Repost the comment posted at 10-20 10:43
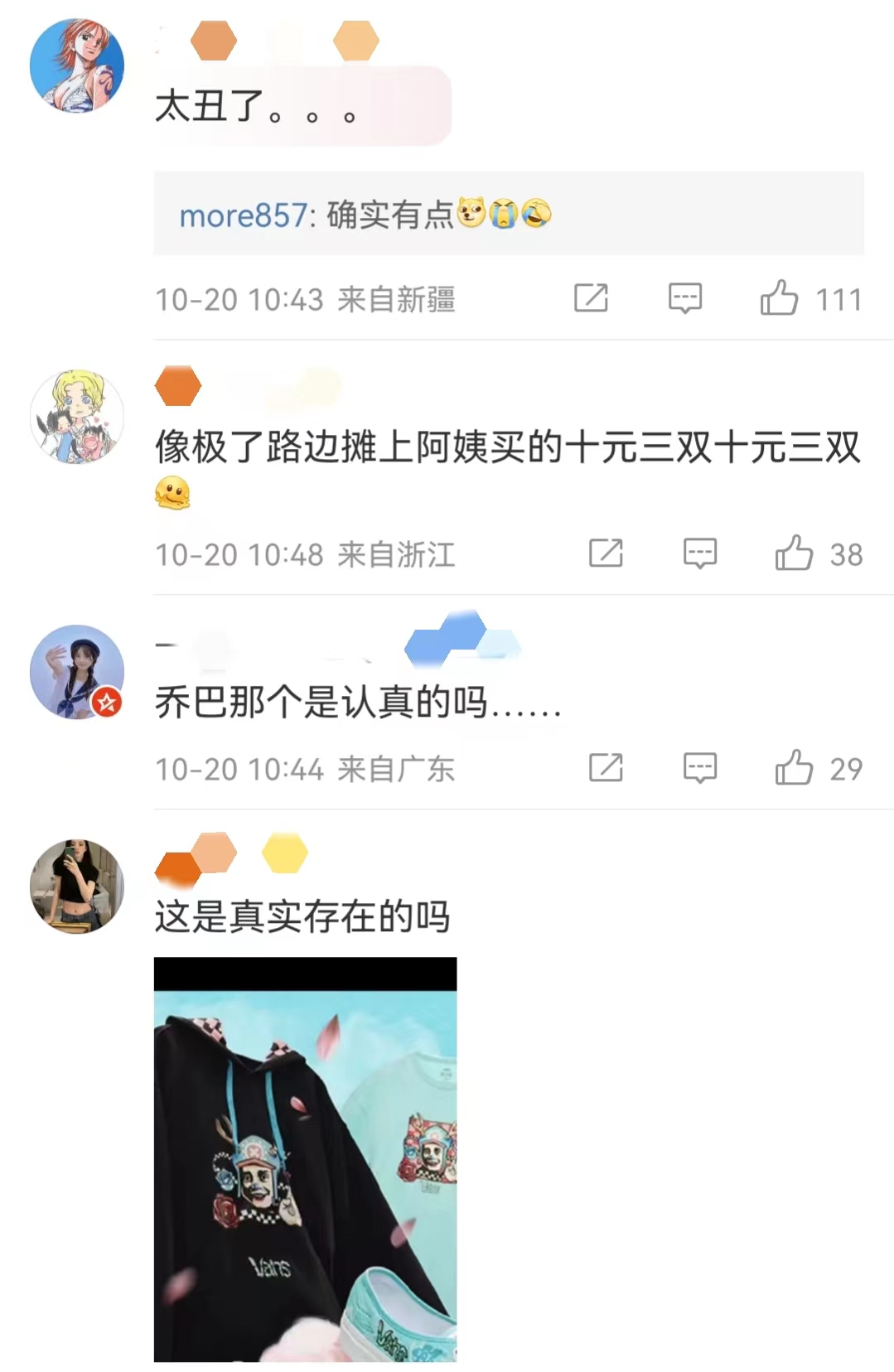Image resolution: width=894 pixels, height=1372 pixels. pyautogui.click(x=591, y=298)
